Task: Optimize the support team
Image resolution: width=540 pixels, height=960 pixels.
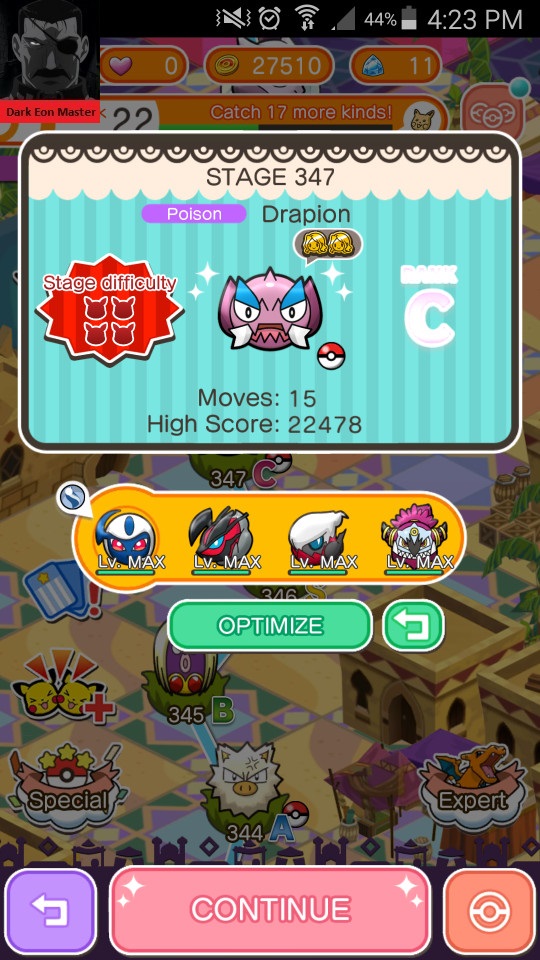Action: [x=270, y=626]
